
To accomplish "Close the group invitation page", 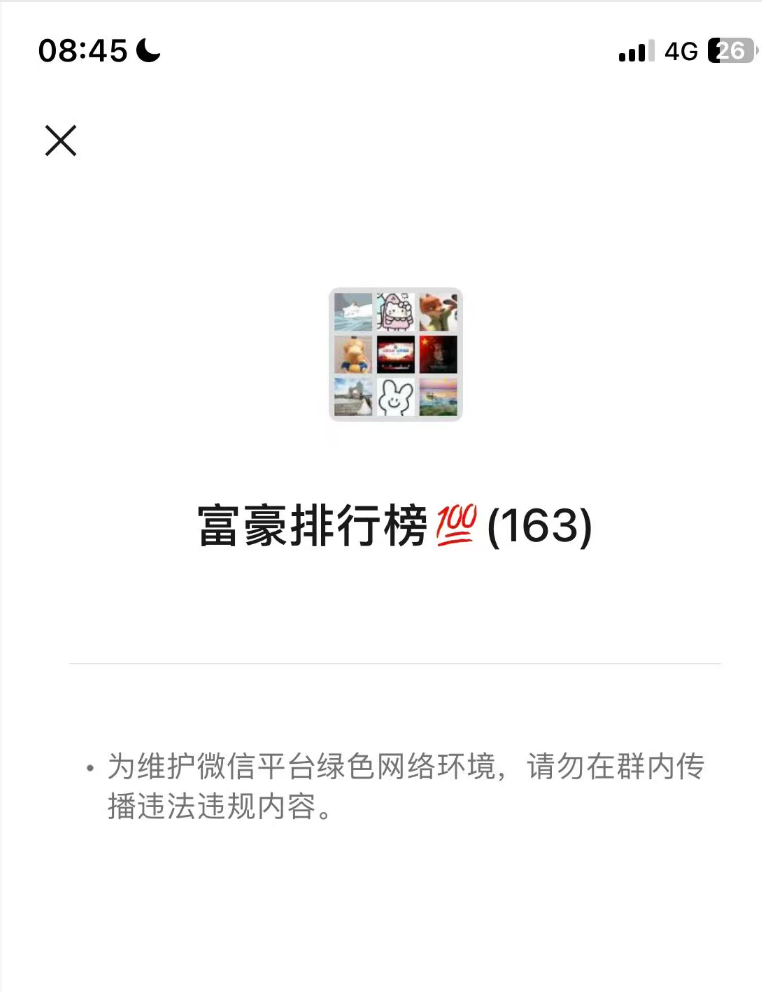I will pyautogui.click(x=61, y=141).
